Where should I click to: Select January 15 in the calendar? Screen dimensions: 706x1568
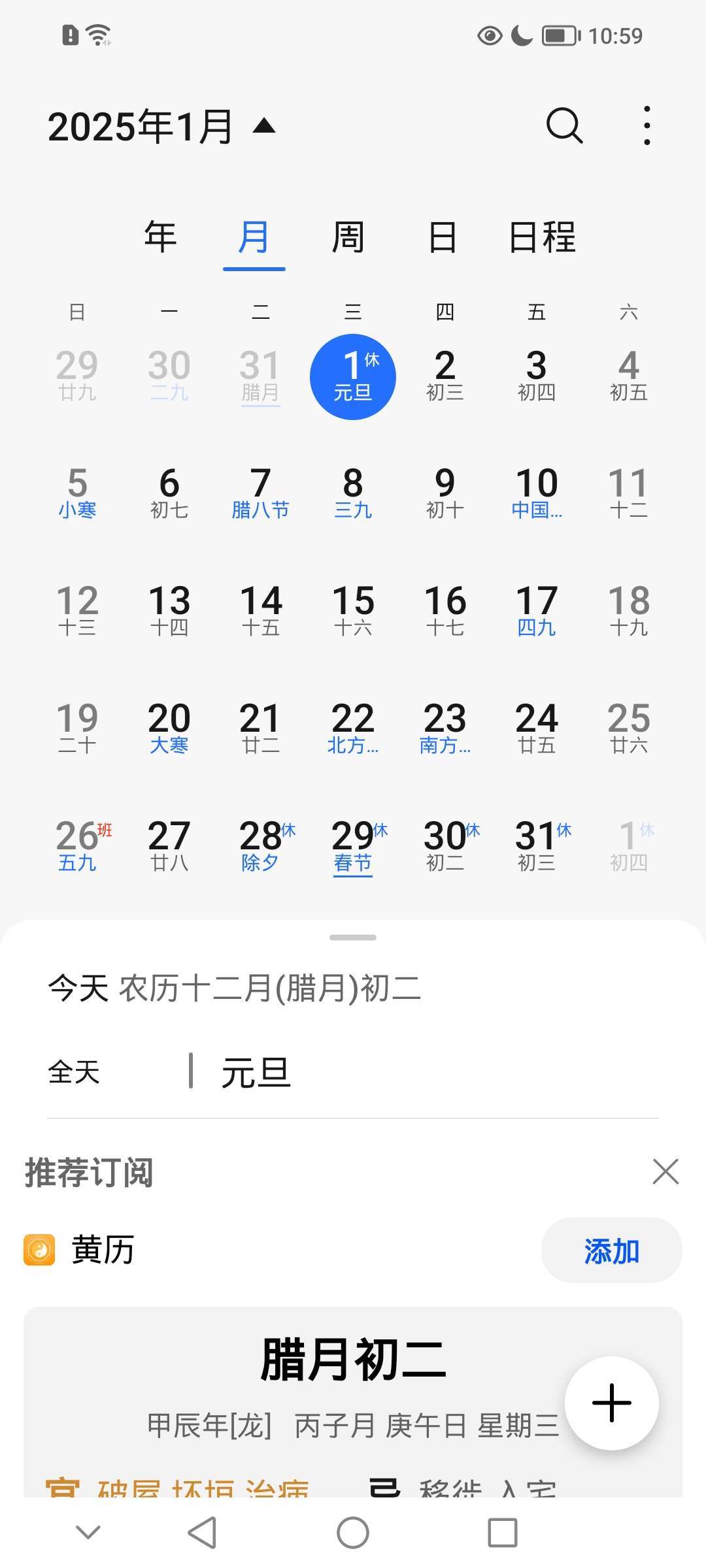point(353,611)
